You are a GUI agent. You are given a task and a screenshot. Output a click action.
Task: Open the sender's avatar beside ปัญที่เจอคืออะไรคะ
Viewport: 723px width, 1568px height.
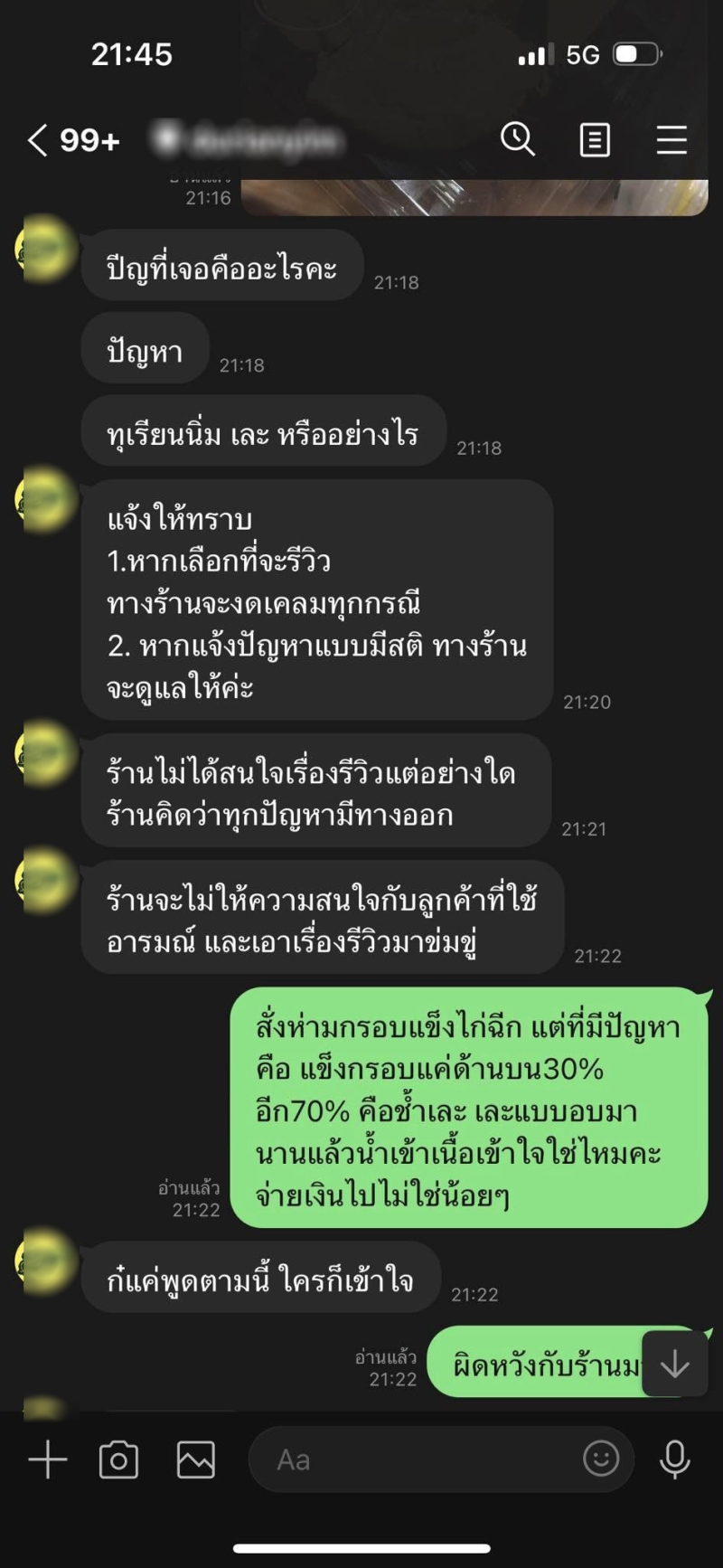(x=43, y=249)
